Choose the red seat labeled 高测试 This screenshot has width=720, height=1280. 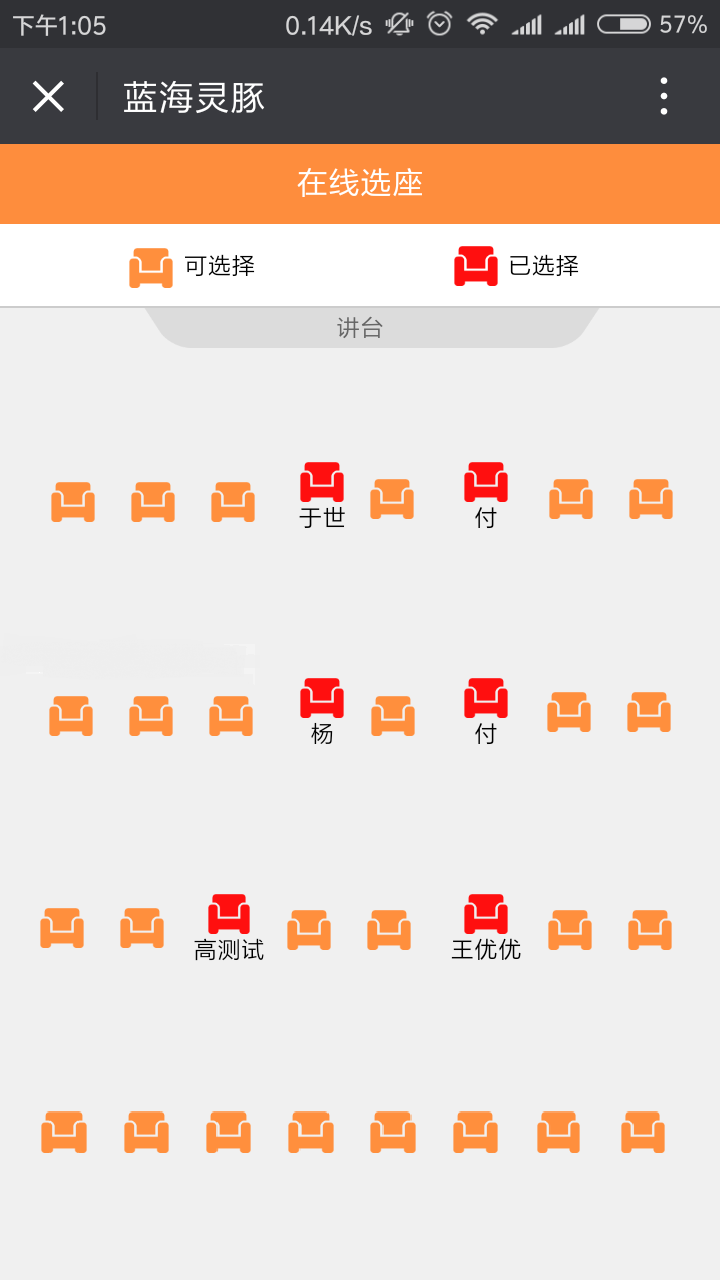(x=229, y=914)
